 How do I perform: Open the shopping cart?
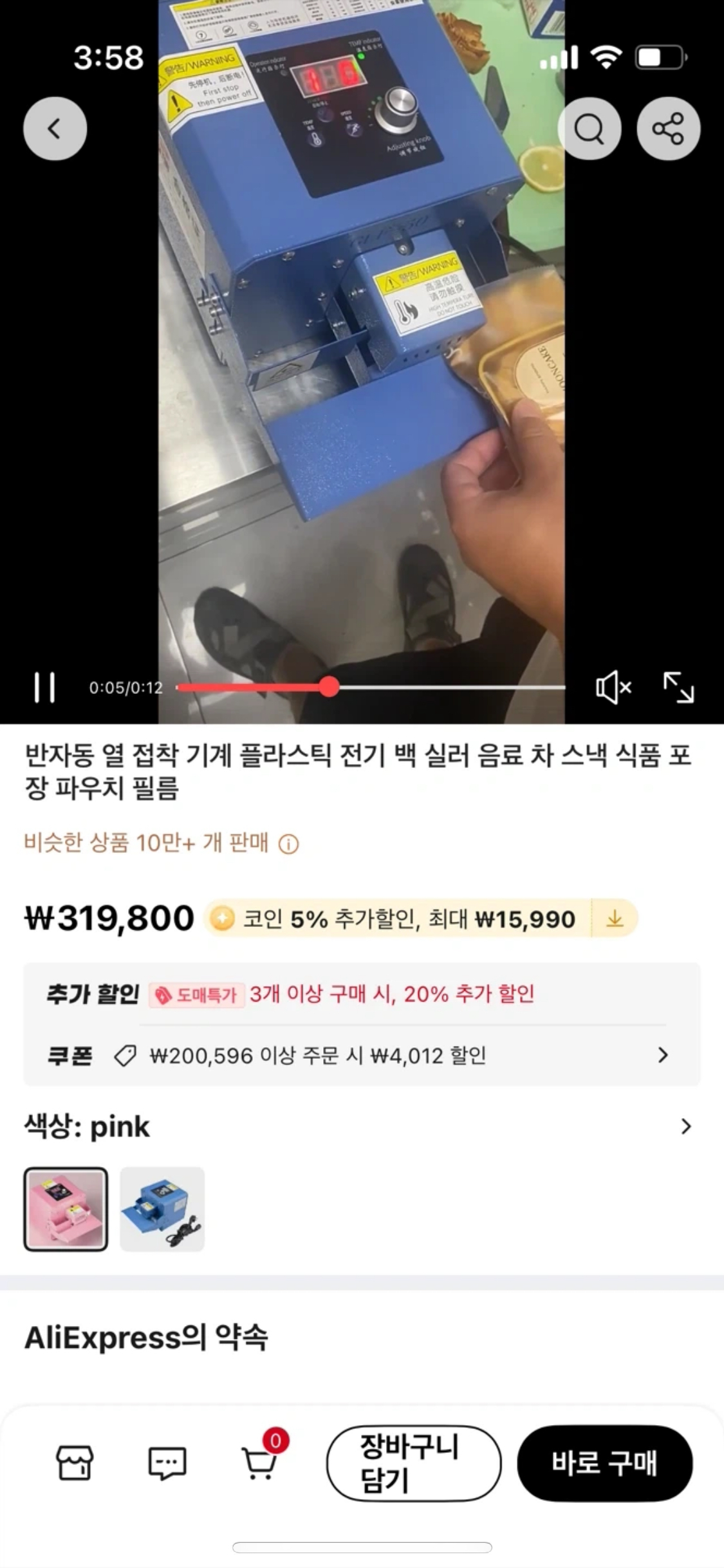[259, 1462]
